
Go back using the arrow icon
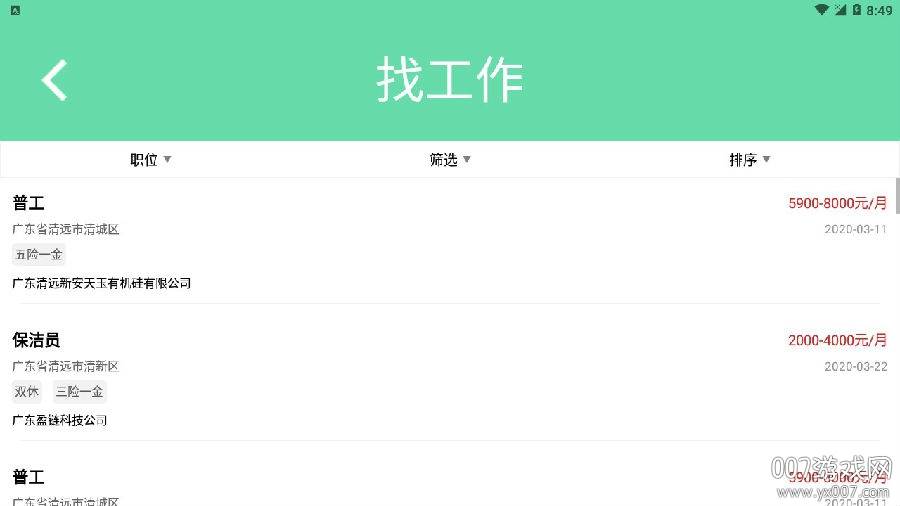pos(54,80)
